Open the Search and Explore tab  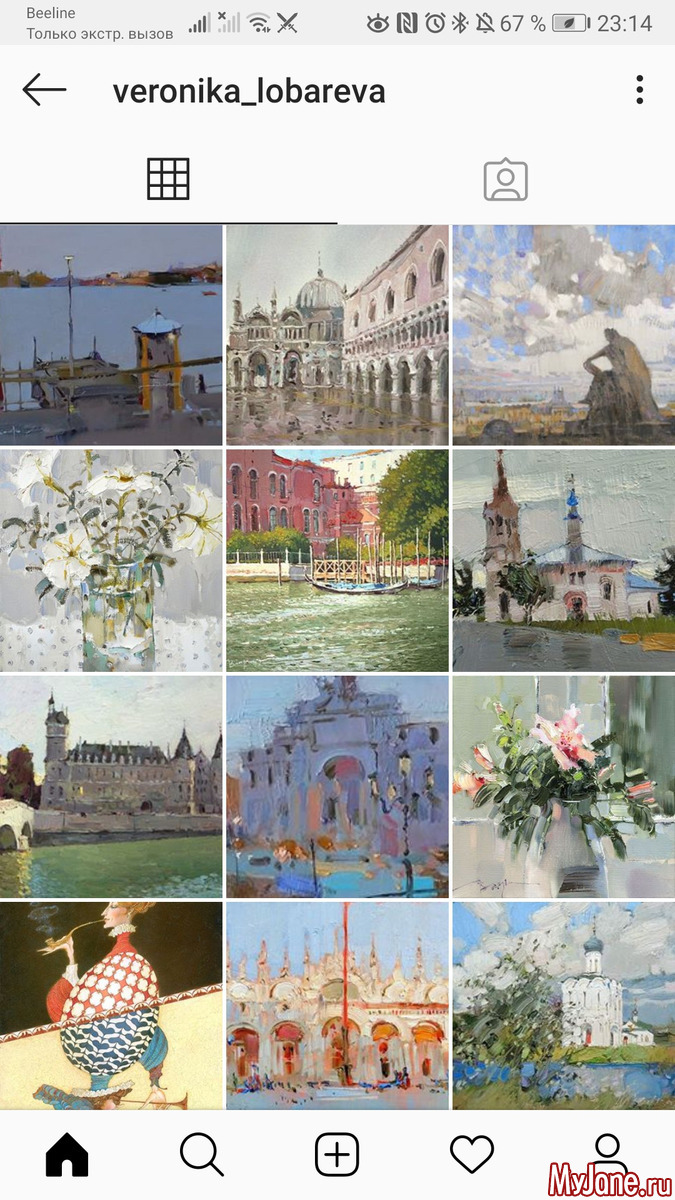coord(201,1155)
